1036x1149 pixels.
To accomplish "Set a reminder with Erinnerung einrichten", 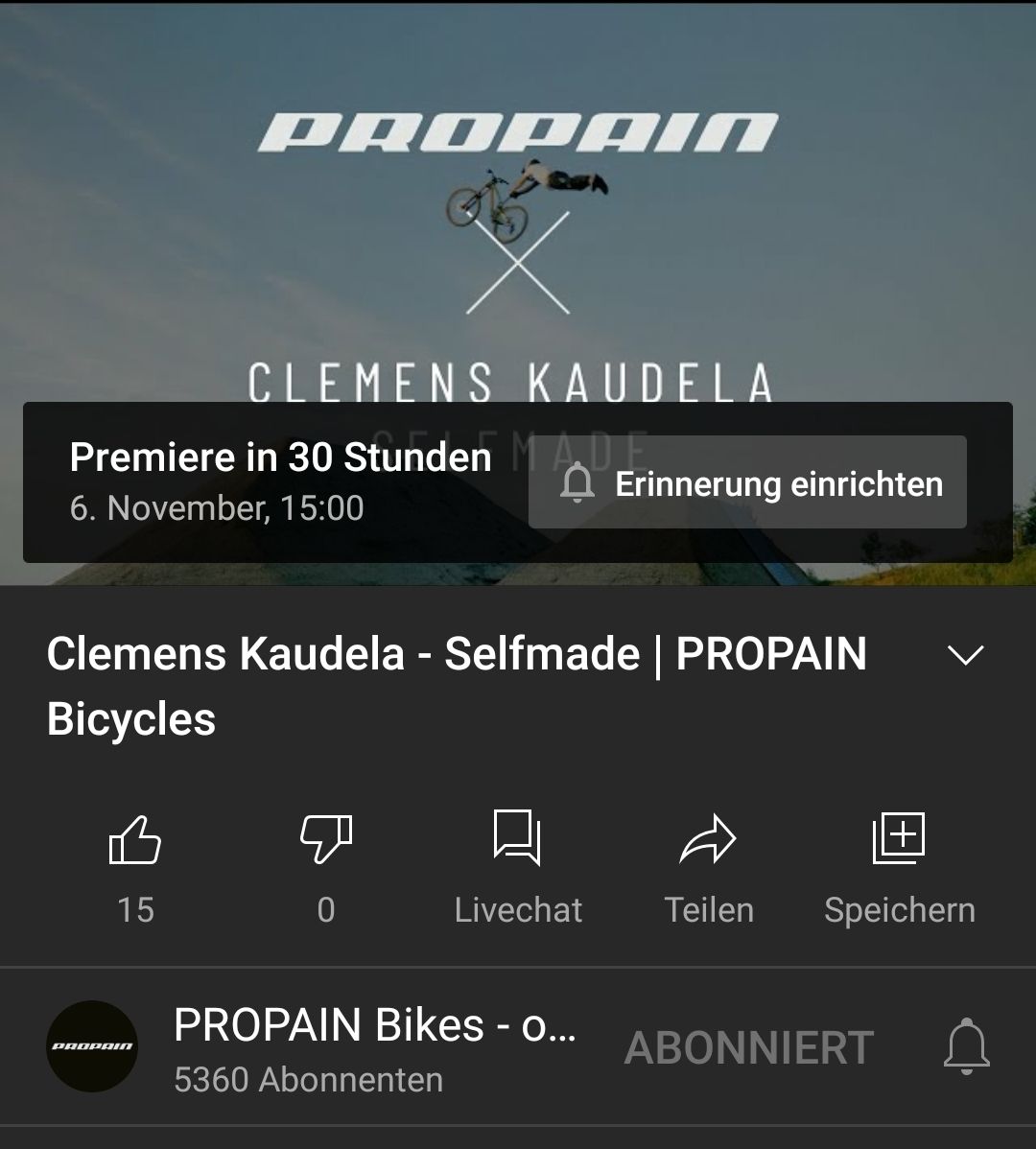I will point(747,483).
